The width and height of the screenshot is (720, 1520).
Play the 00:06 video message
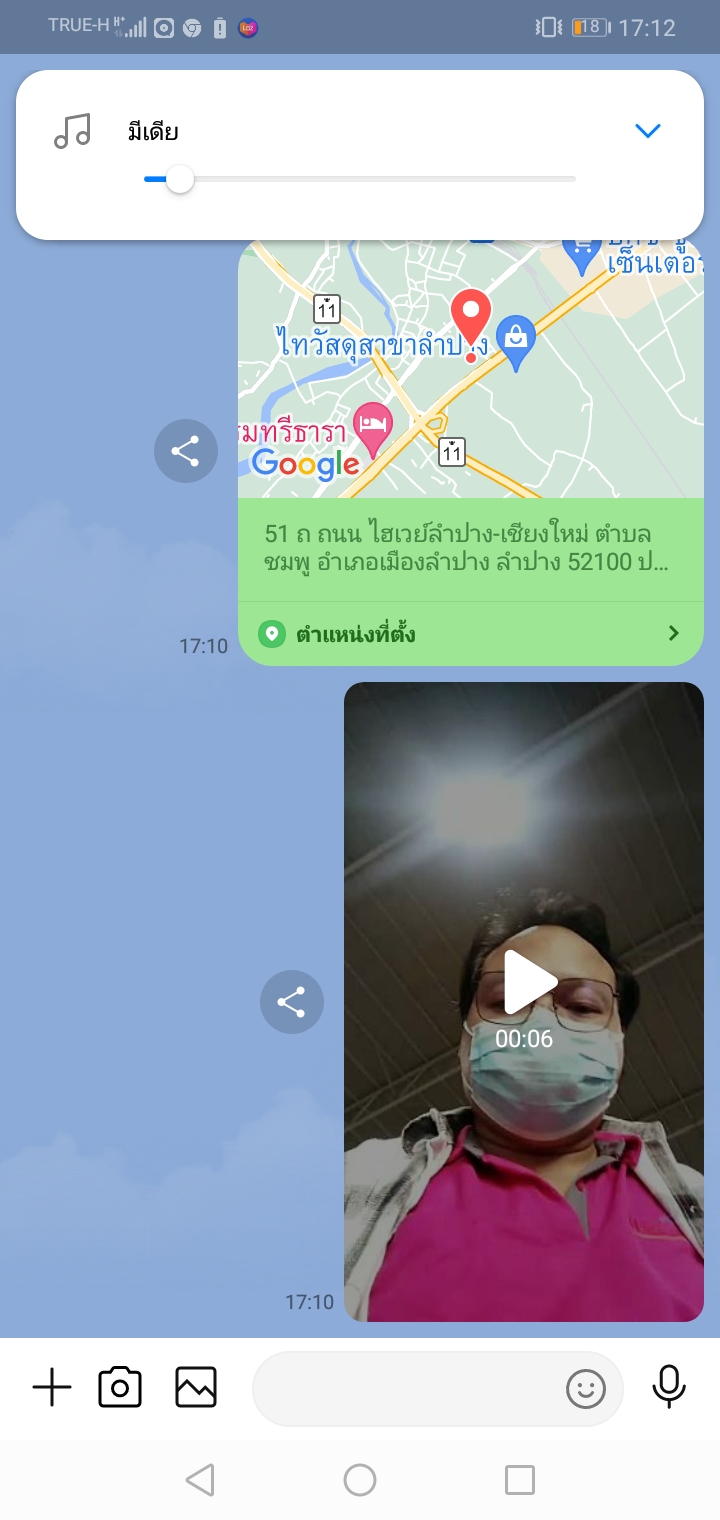pos(526,983)
